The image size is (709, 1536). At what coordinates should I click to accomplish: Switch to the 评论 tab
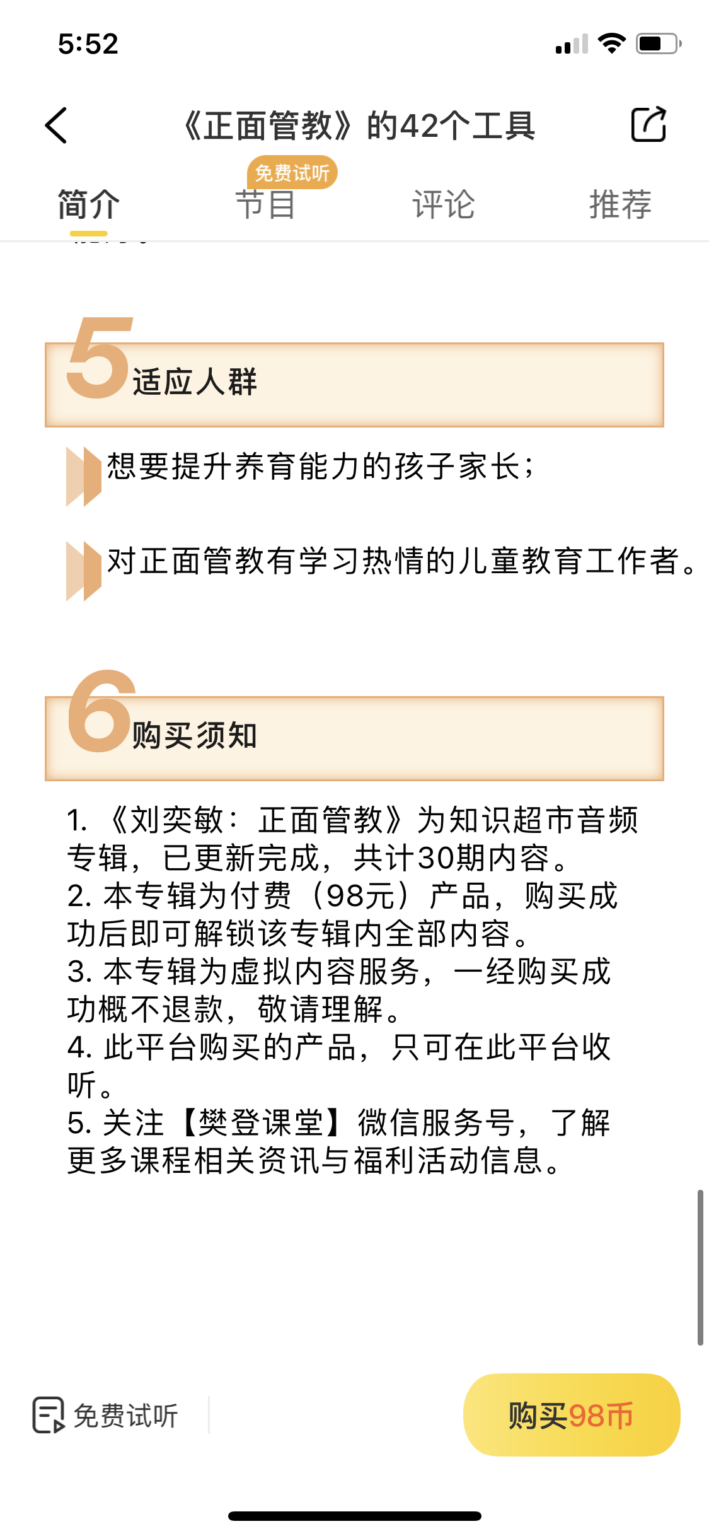pyautogui.click(x=443, y=204)
